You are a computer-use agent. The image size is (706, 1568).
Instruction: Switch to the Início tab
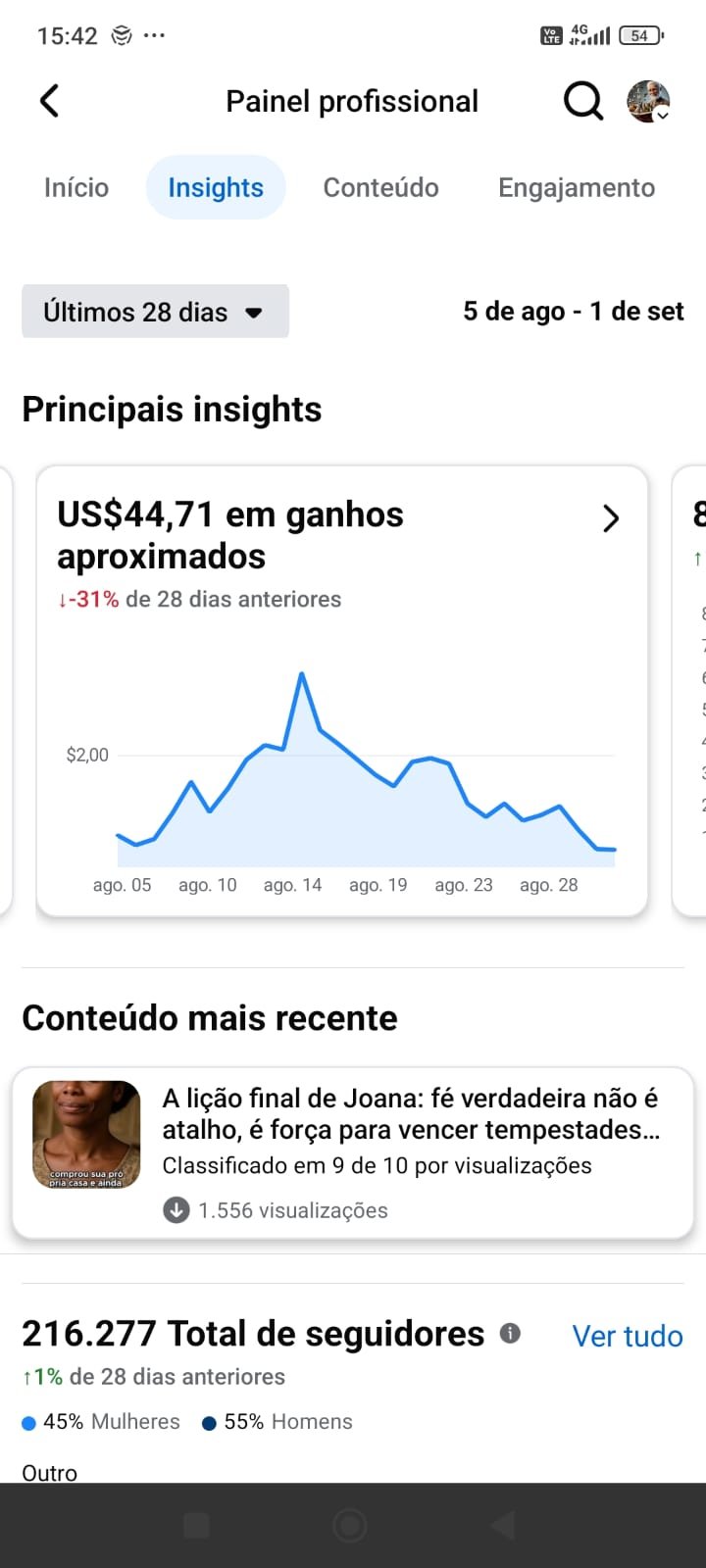pos(76,187)
